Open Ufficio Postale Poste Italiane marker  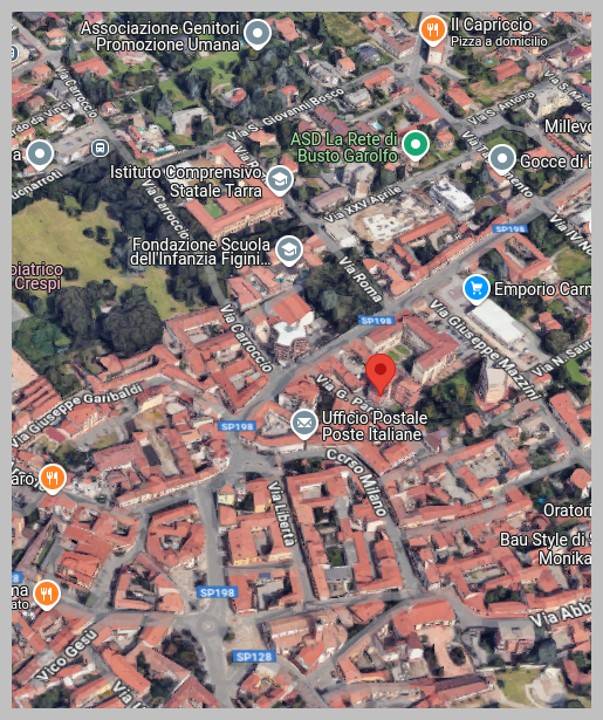pyautogui.click(x=303, y=424)
